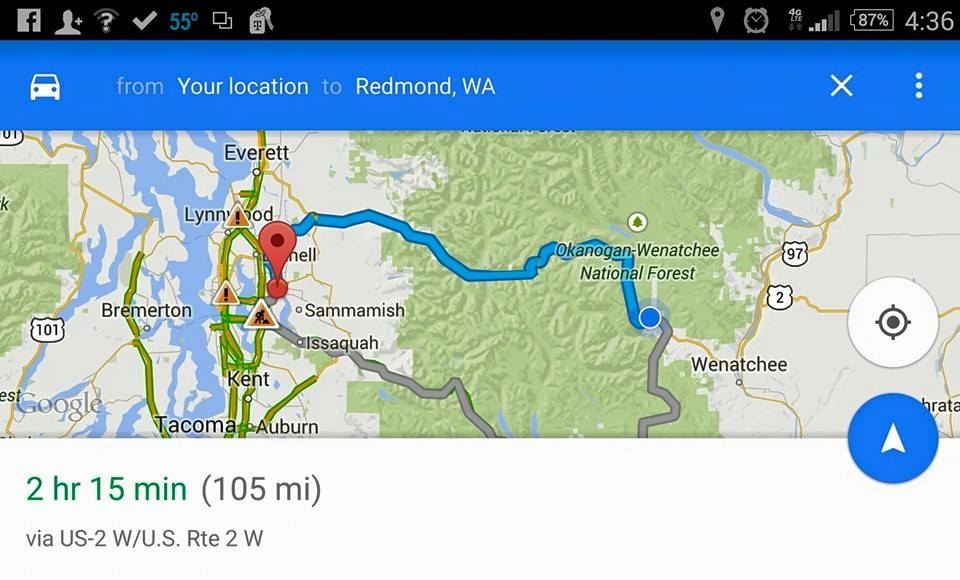Screen dimensions: 960x580
Task: Start navigation with the blue arrow button
Action: click(x=892, y=439)
